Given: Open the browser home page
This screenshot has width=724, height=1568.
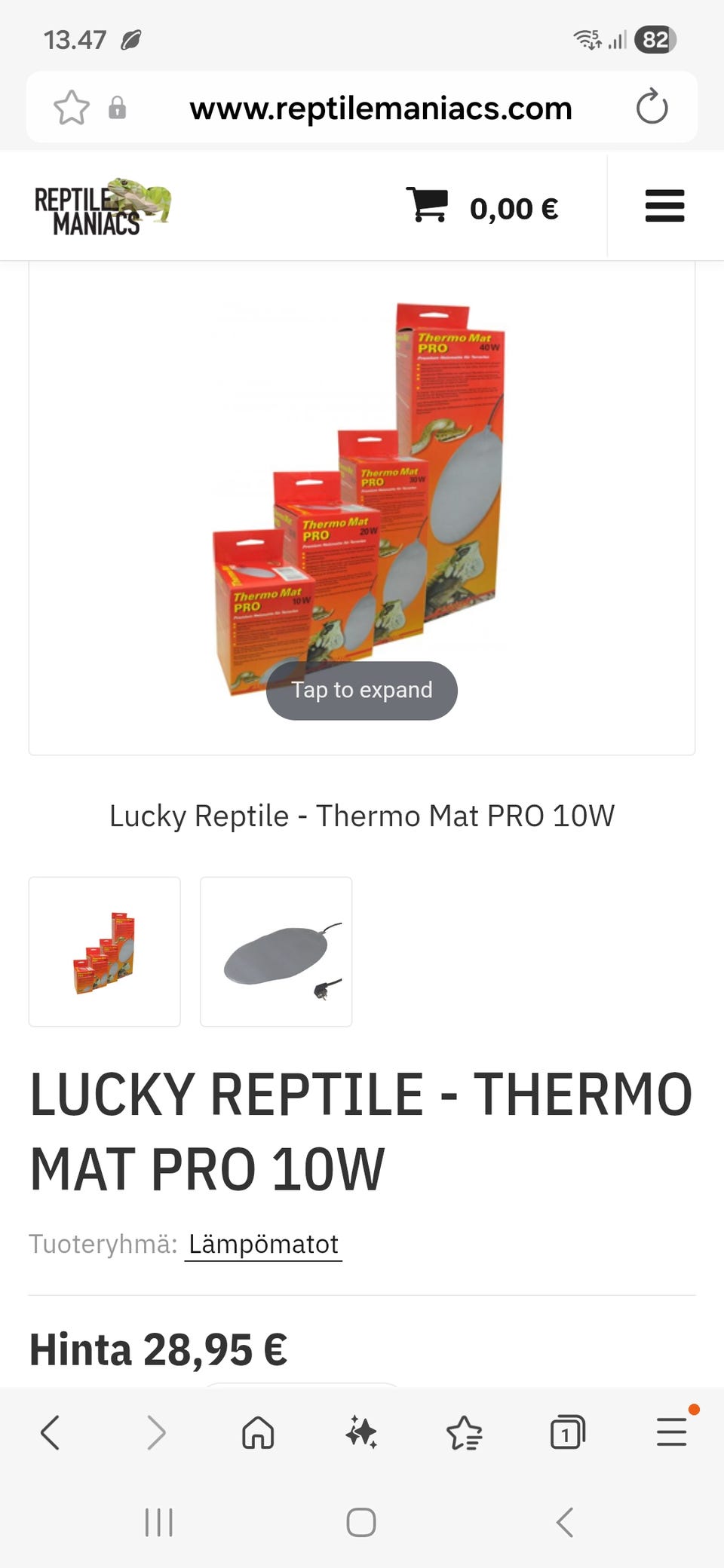Looking at the screenshot, I should tap(258, 1432).
